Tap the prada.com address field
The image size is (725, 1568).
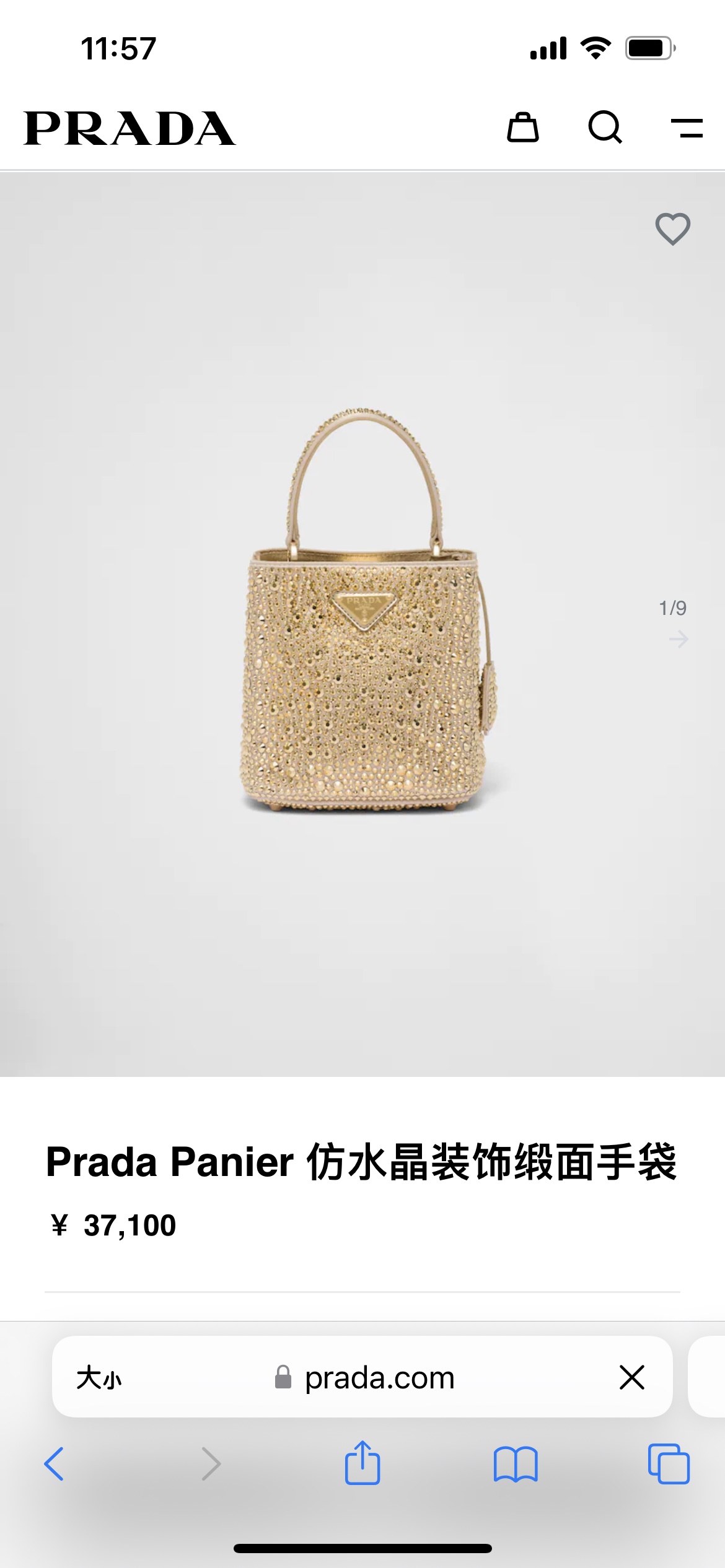[379, 1378]
